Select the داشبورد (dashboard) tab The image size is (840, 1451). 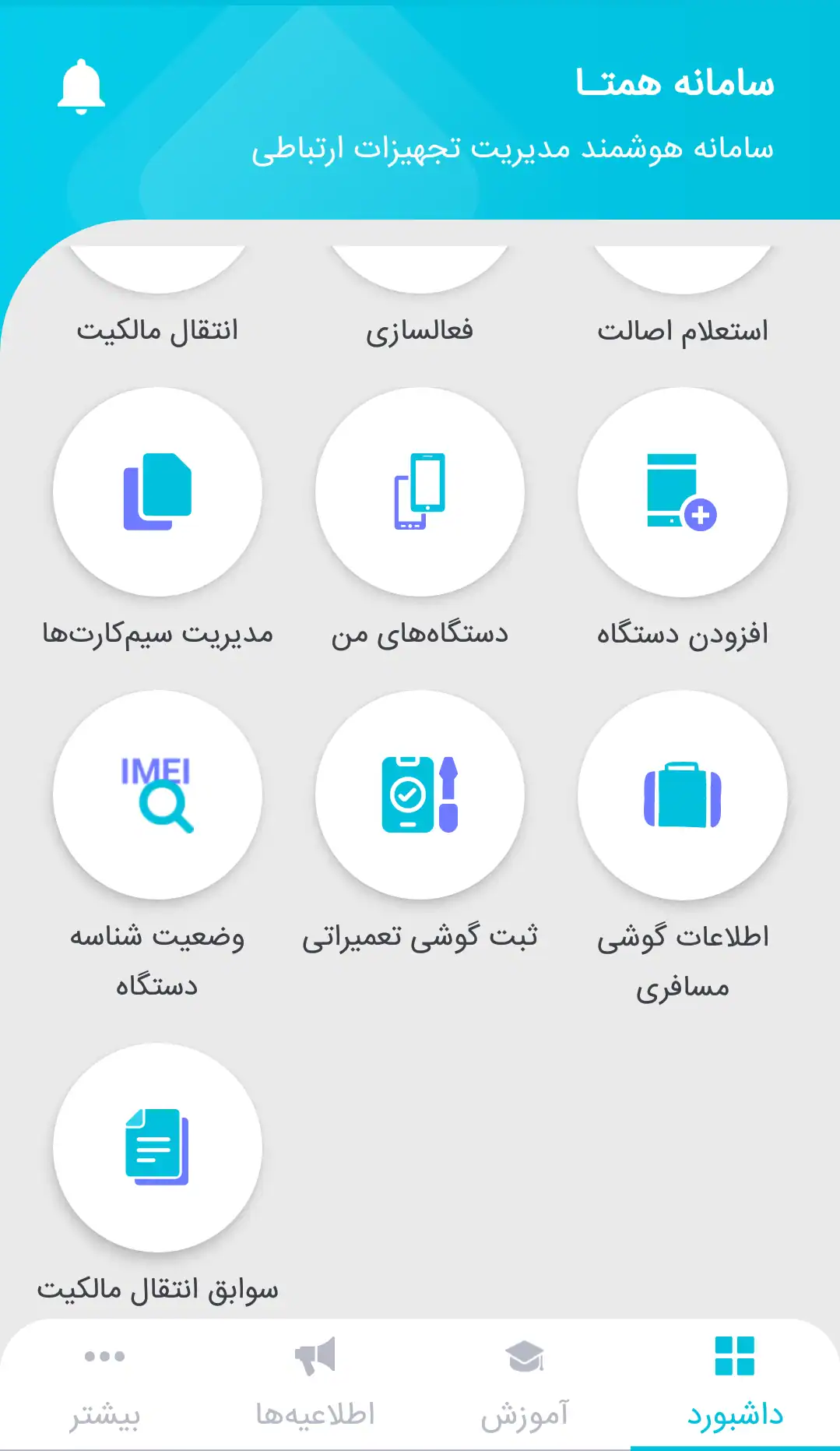[735, 1386]
